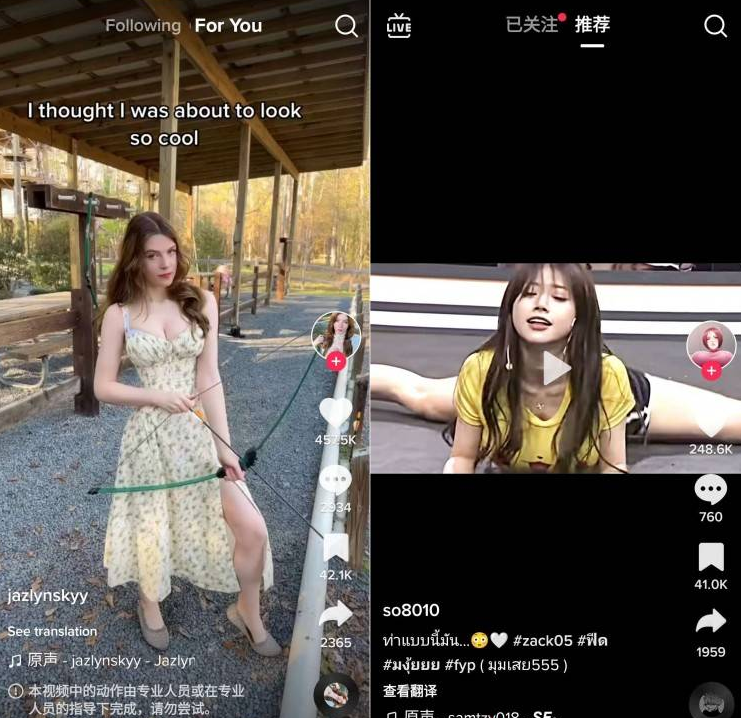The width and height of the screenshot is (741, 718).
Task: Bookmark so8010's video
Action: (711, 557)
